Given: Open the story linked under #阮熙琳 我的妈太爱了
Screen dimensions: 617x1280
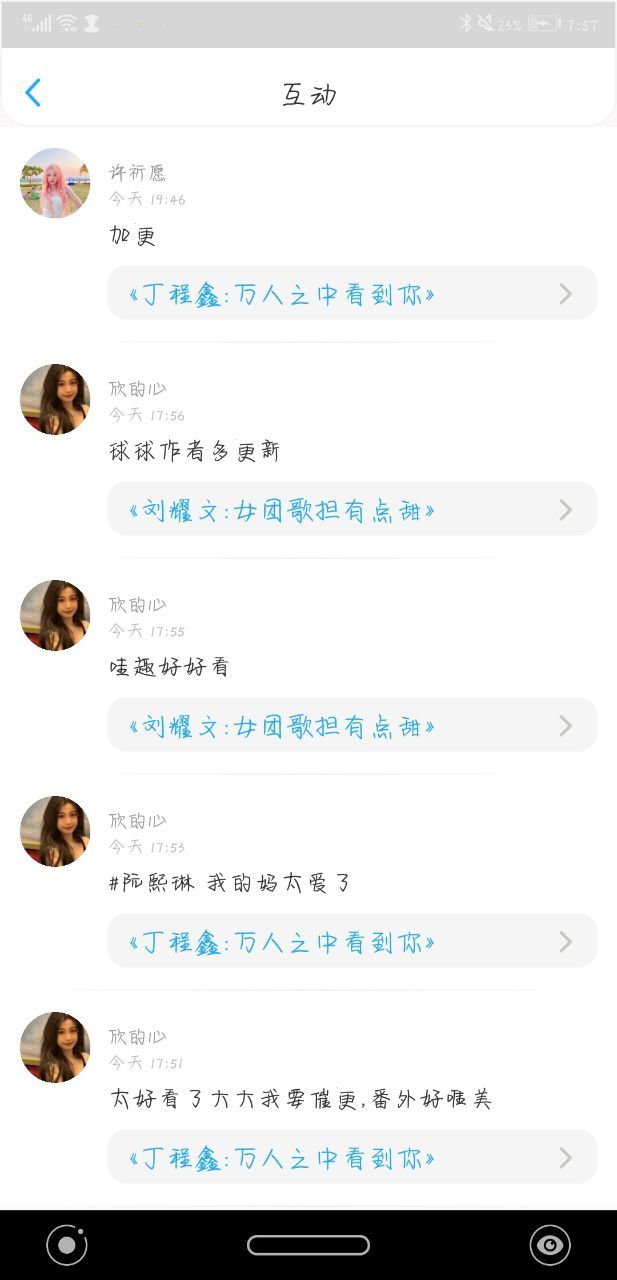Looking at the screenshot, I should pos(352,941).
